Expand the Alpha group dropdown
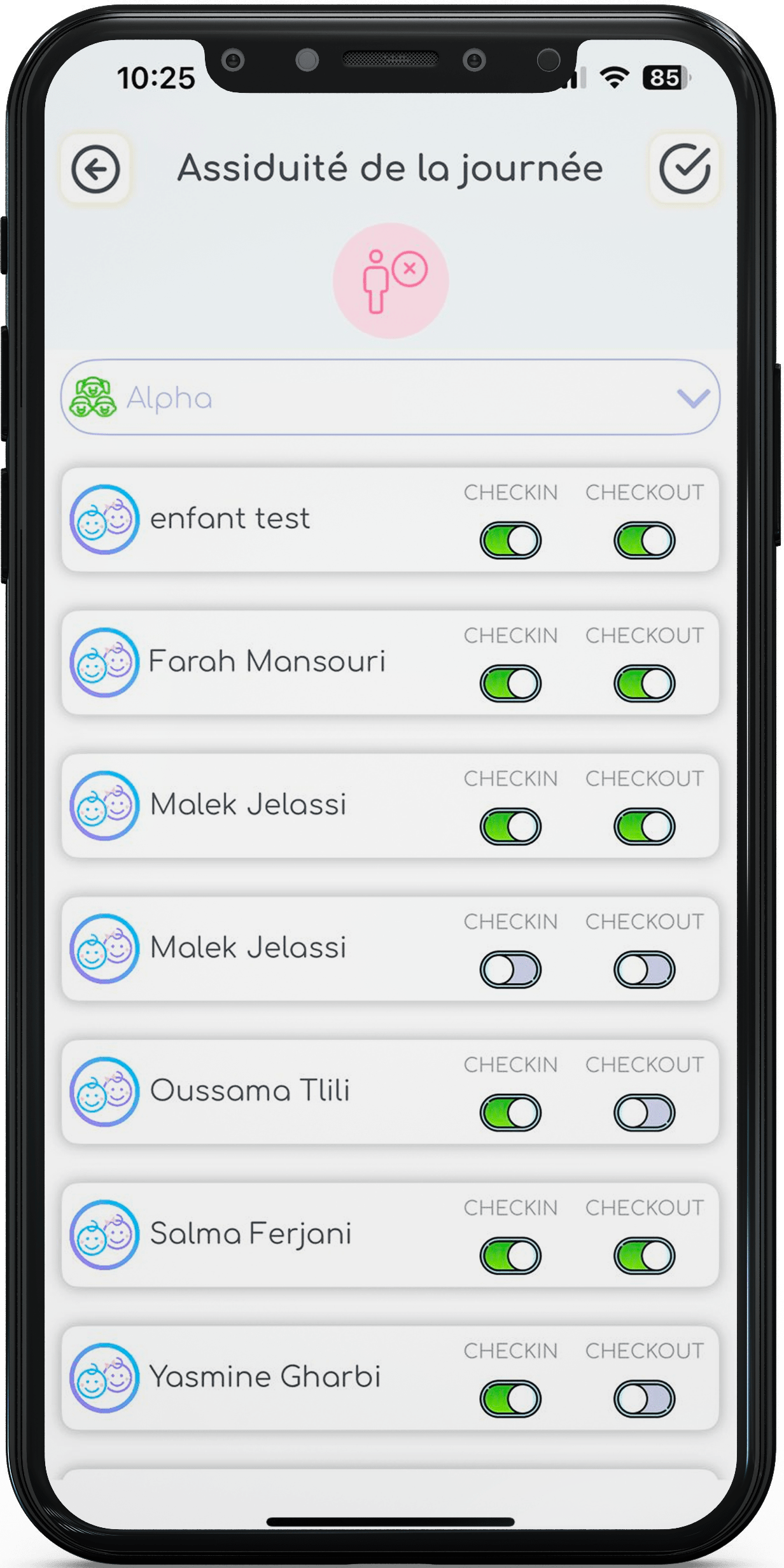The height and width of the screenshot is (1568, 784). pos(693,398)
